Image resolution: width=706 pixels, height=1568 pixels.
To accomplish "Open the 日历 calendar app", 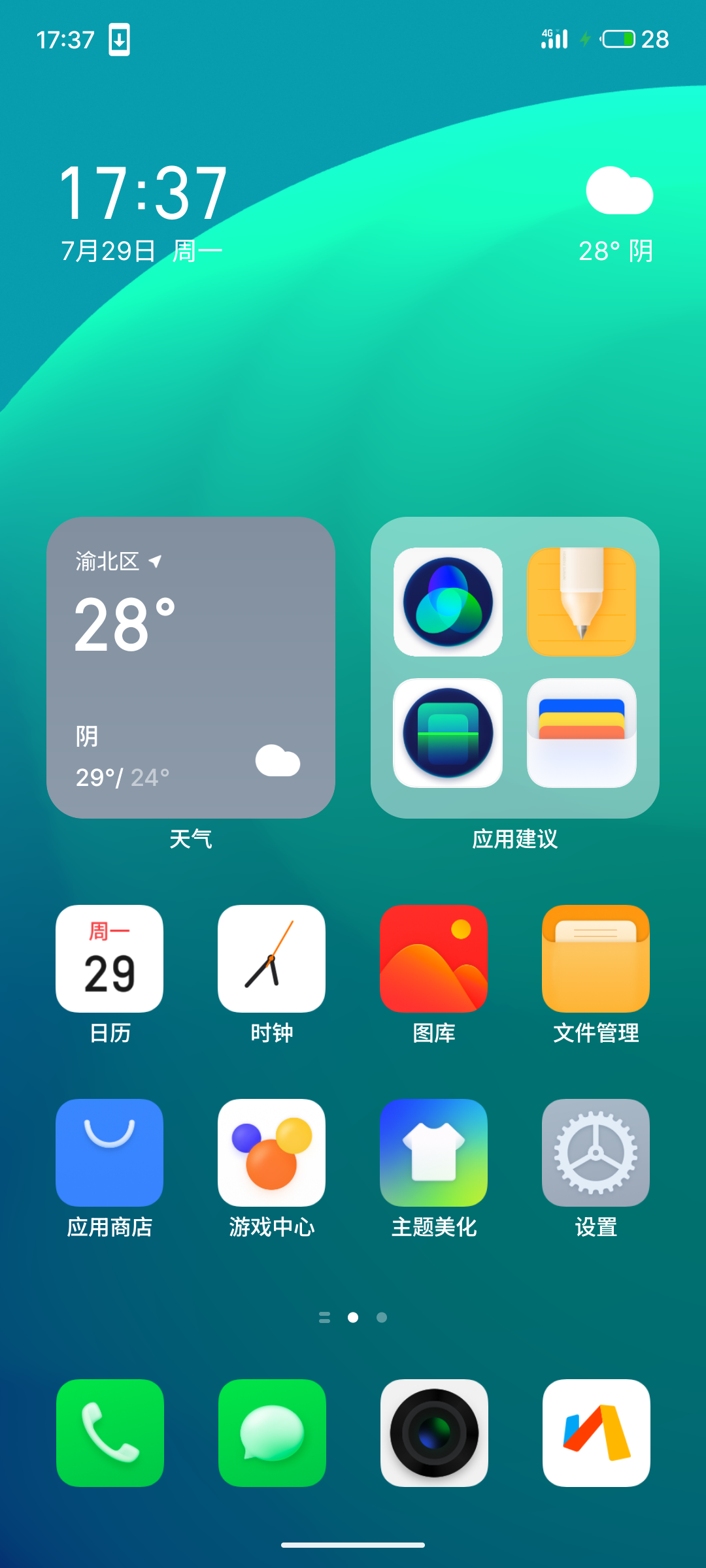I will coord(109,958).
